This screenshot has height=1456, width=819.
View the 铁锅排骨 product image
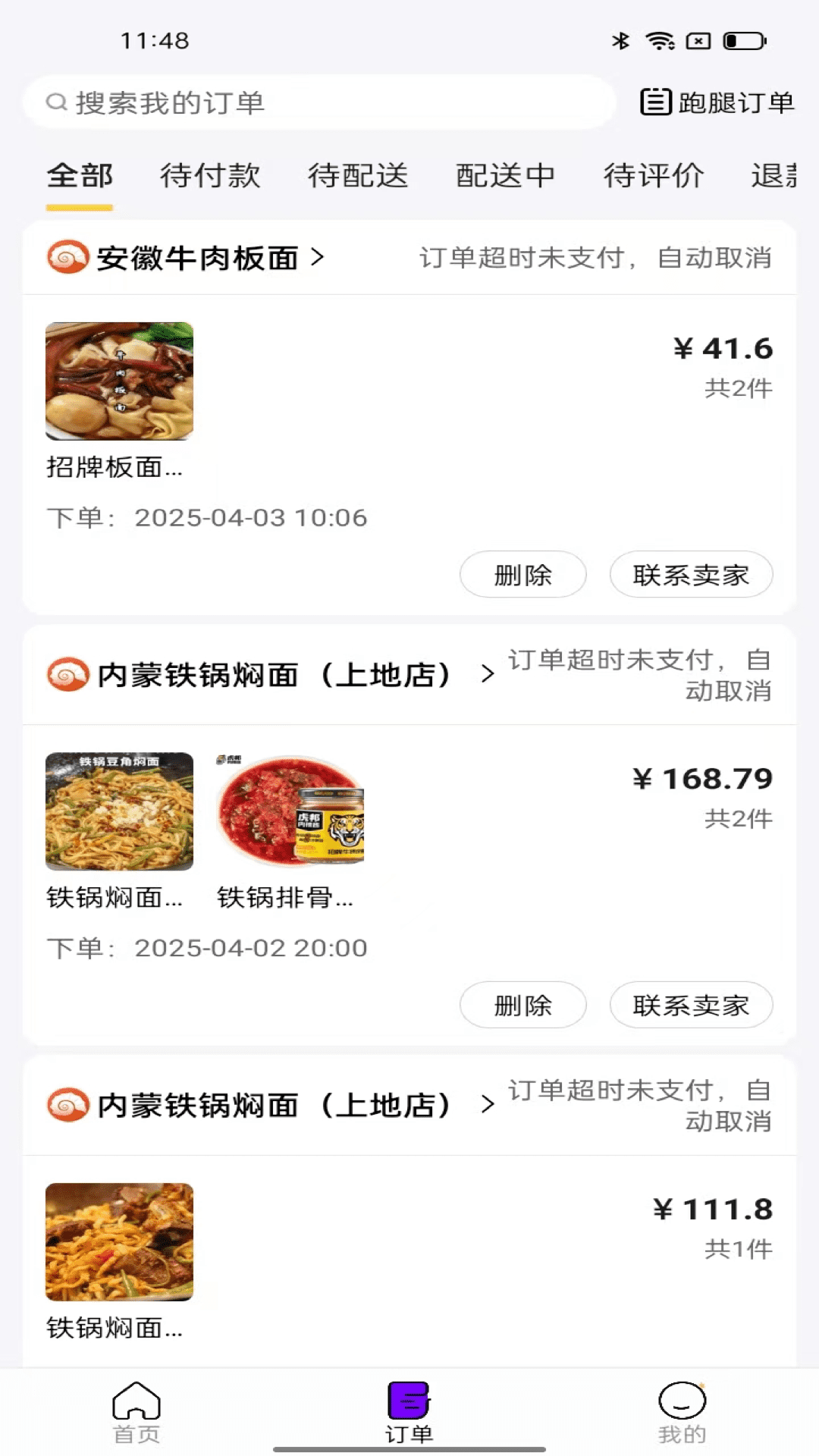pos(290,811)
